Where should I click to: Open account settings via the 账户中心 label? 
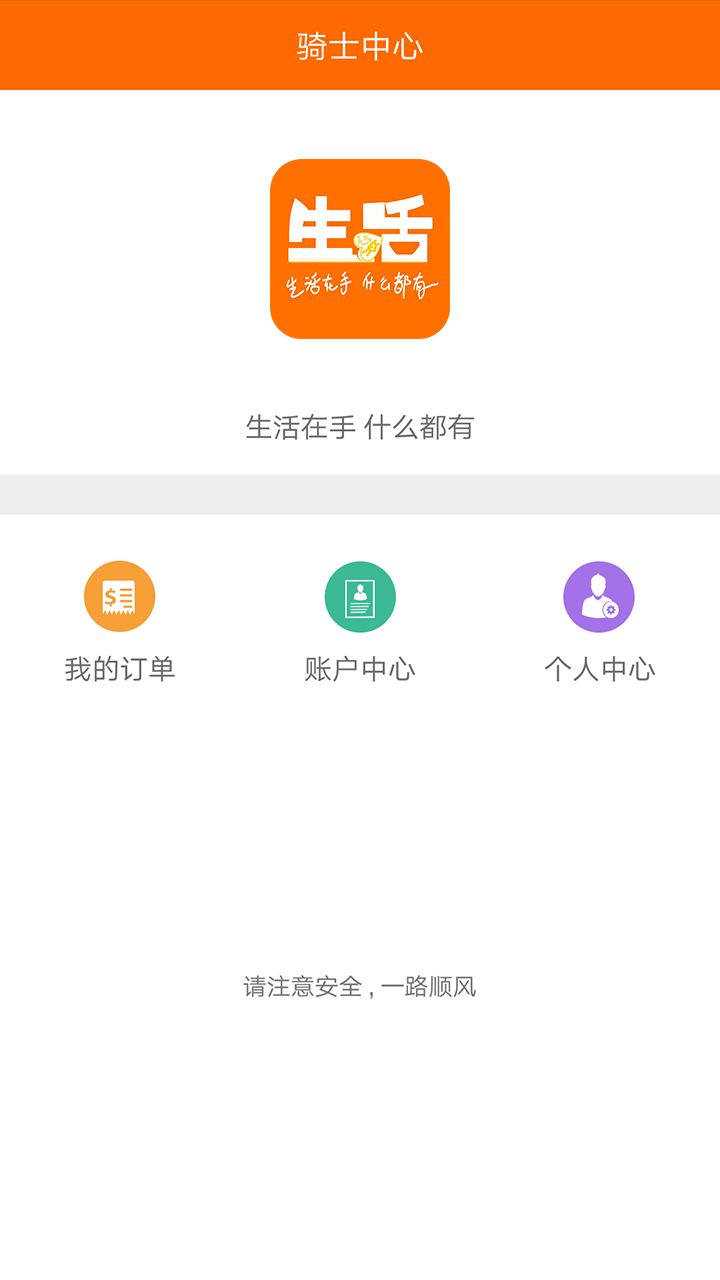pos(360,670)
